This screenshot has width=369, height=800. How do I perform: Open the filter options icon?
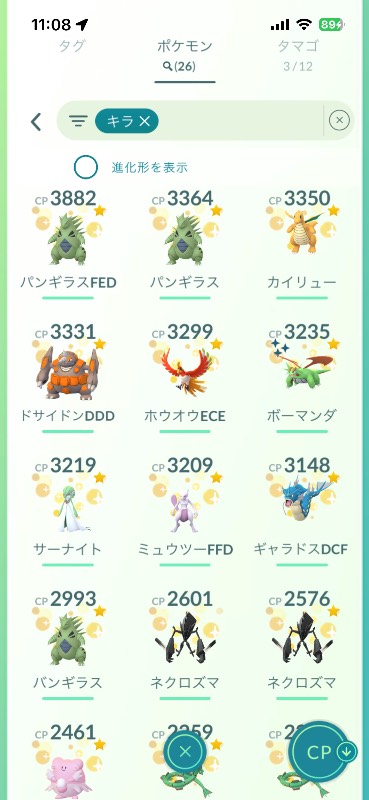point(78,121)
